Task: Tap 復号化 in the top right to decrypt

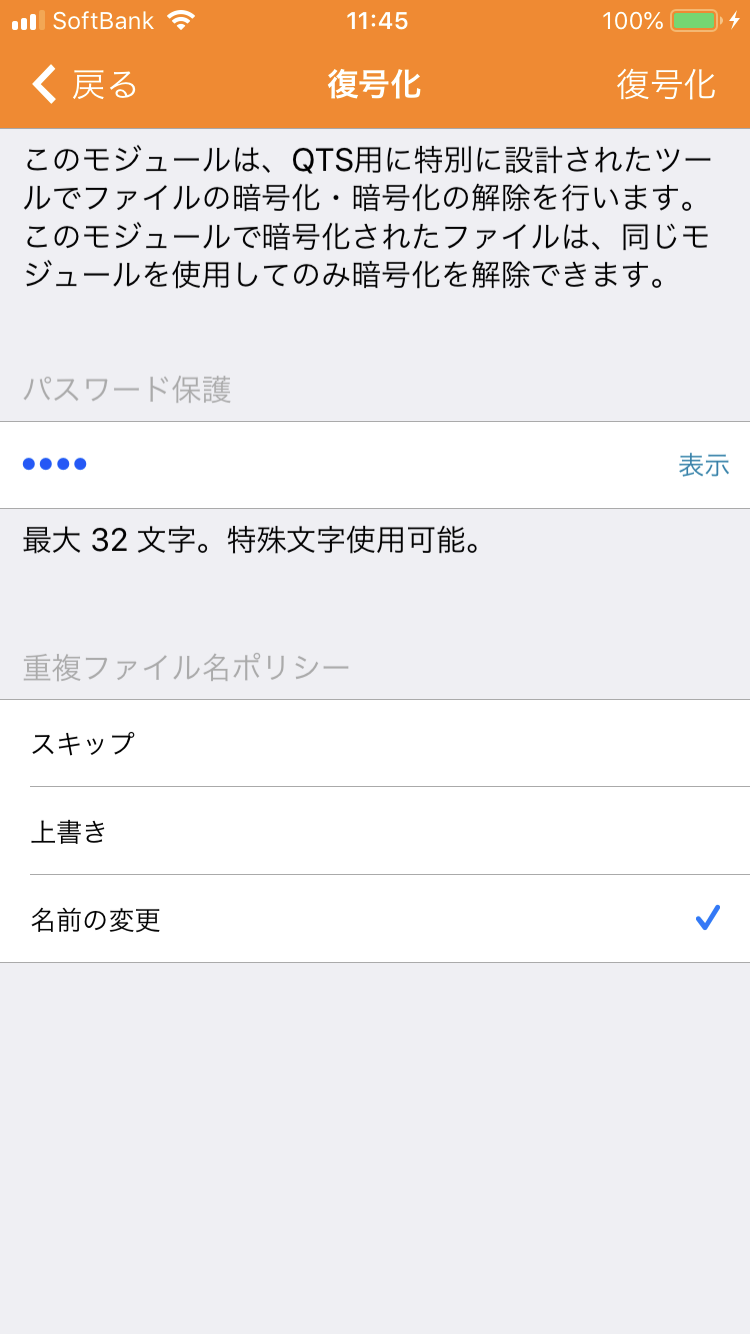Action: (x=666, y=85)
